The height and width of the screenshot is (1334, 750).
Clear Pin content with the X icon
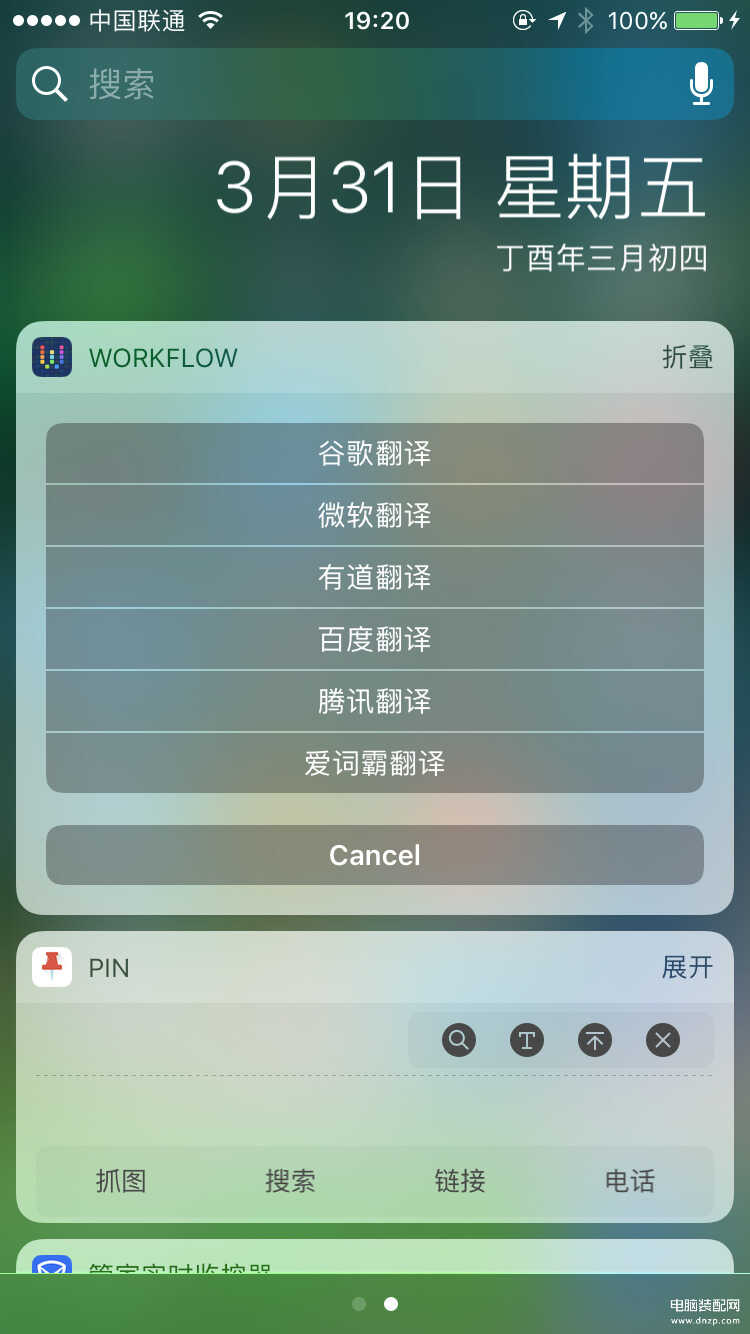pyautogui.click(x=663, y=1040)
